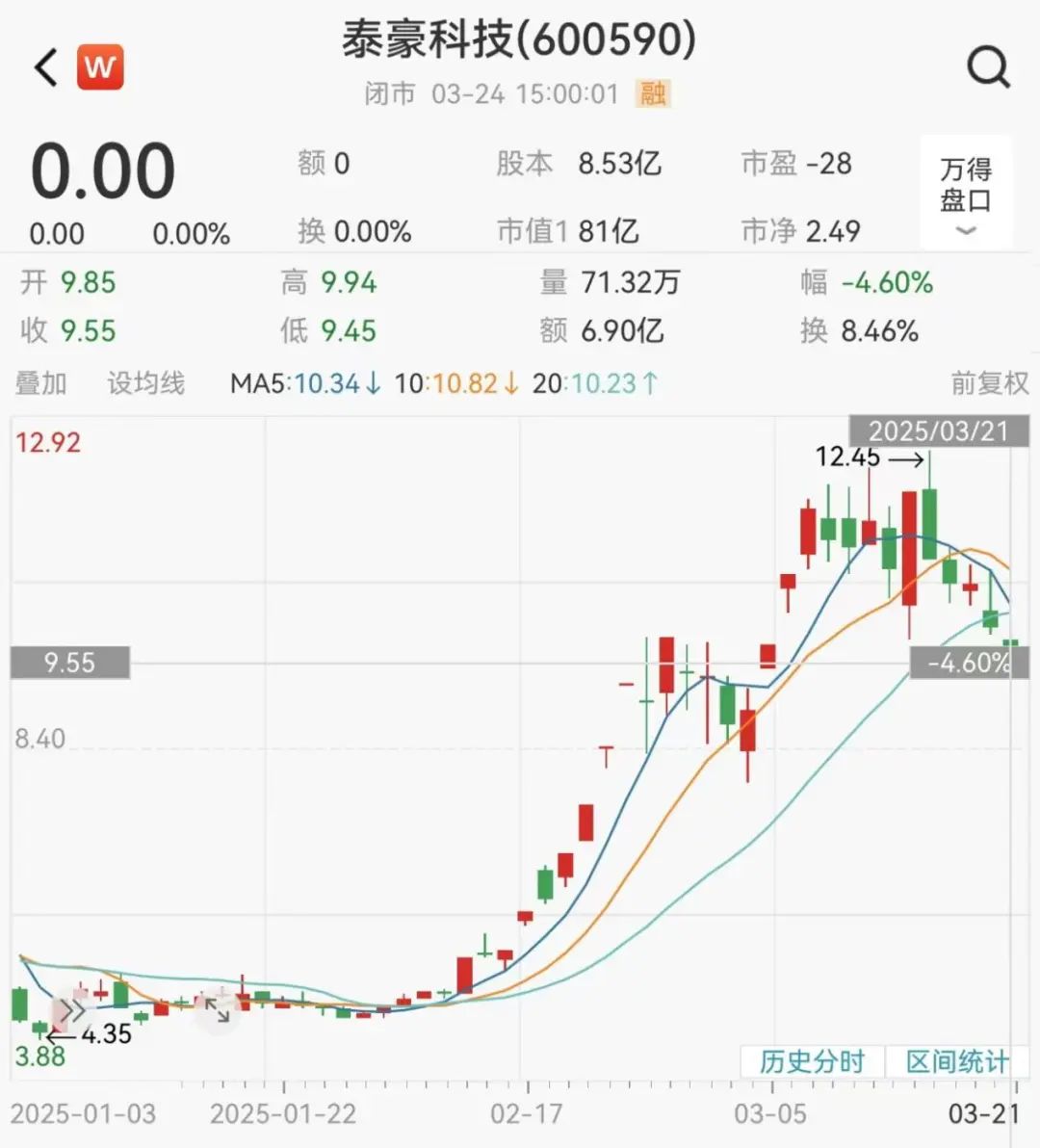The width and height of the screenshot is (1040, 1148).
Task: Tap the 9.55 price tag on left axis
Action: [70, 663]
